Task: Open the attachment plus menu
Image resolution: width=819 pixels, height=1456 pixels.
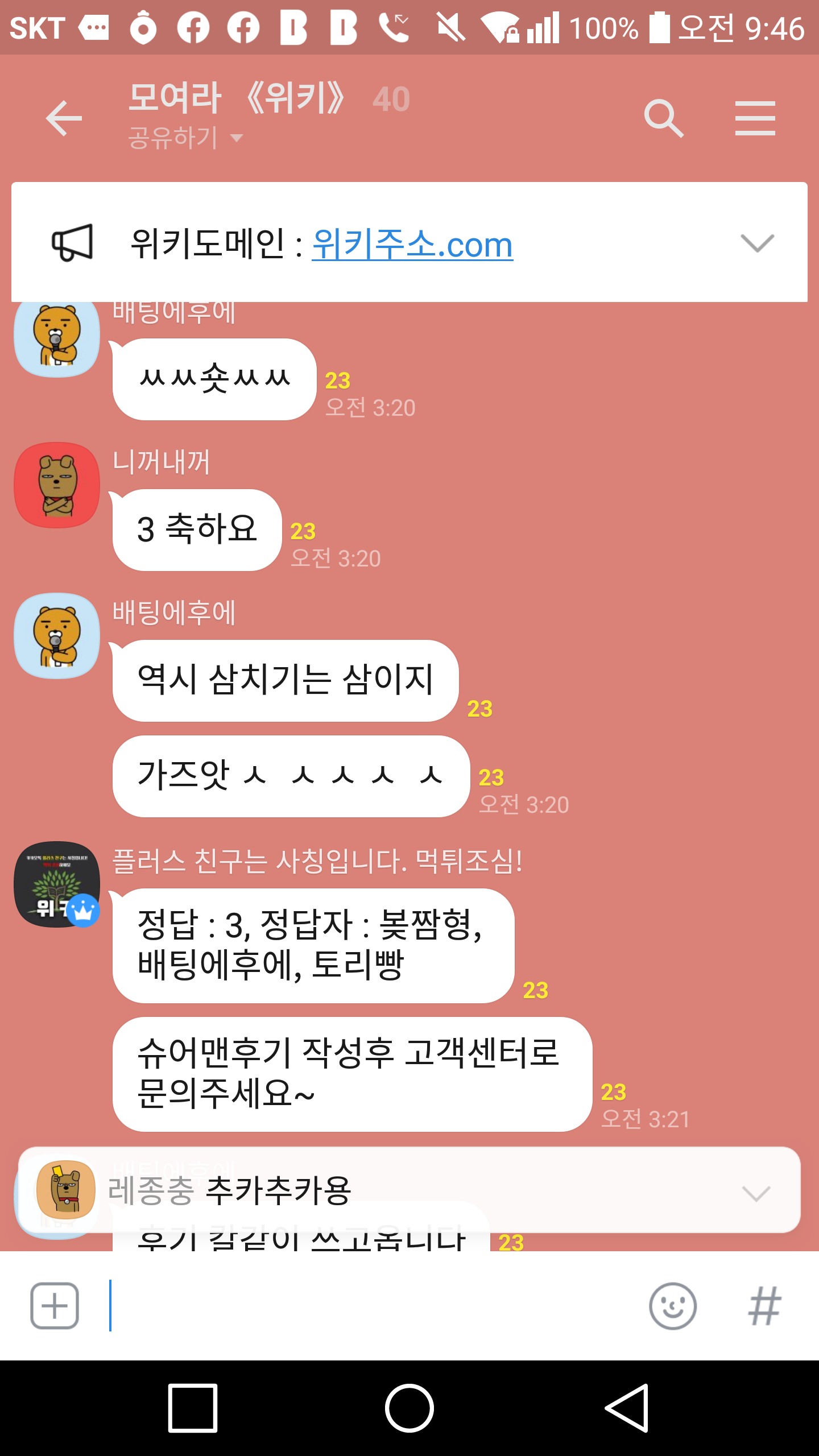Action: tap(55, 1305)
